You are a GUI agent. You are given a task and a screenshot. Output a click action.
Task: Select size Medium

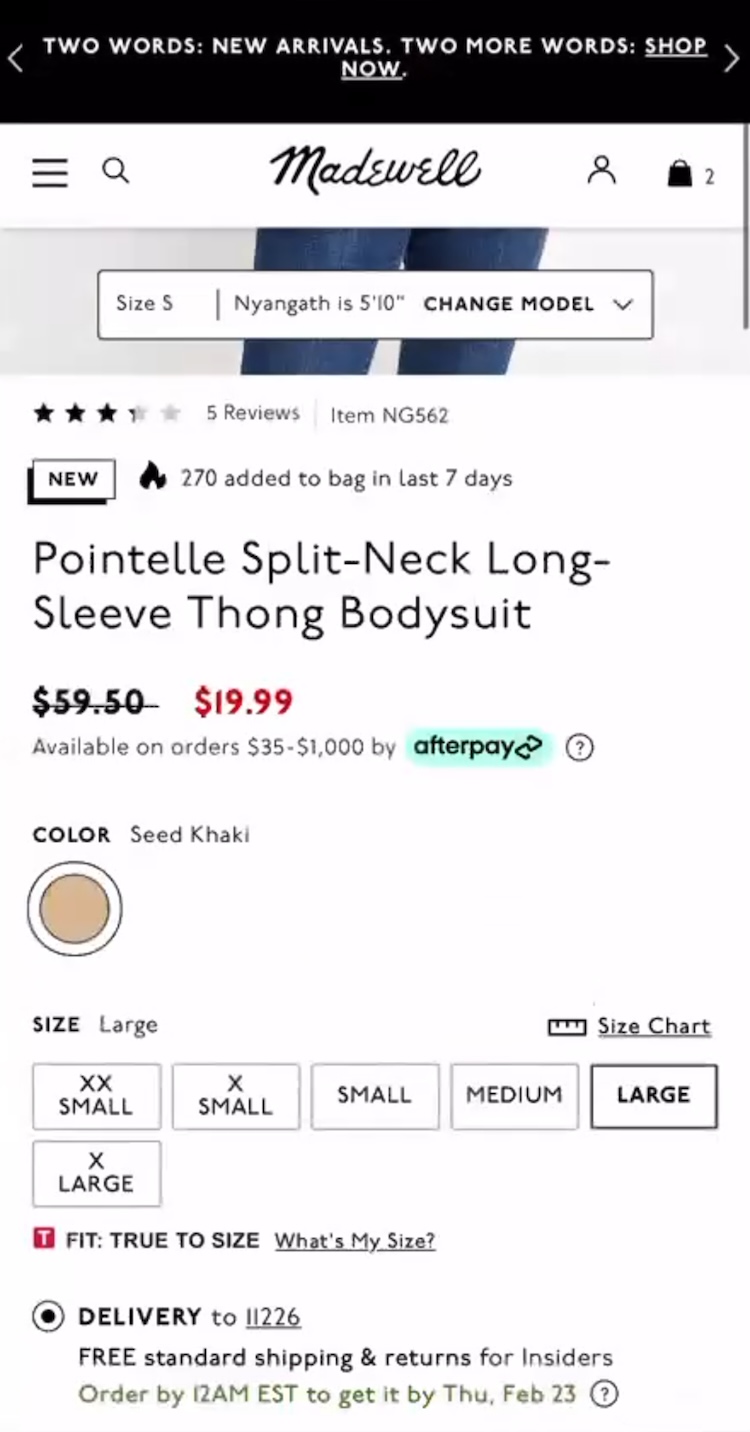(514, 1096)
